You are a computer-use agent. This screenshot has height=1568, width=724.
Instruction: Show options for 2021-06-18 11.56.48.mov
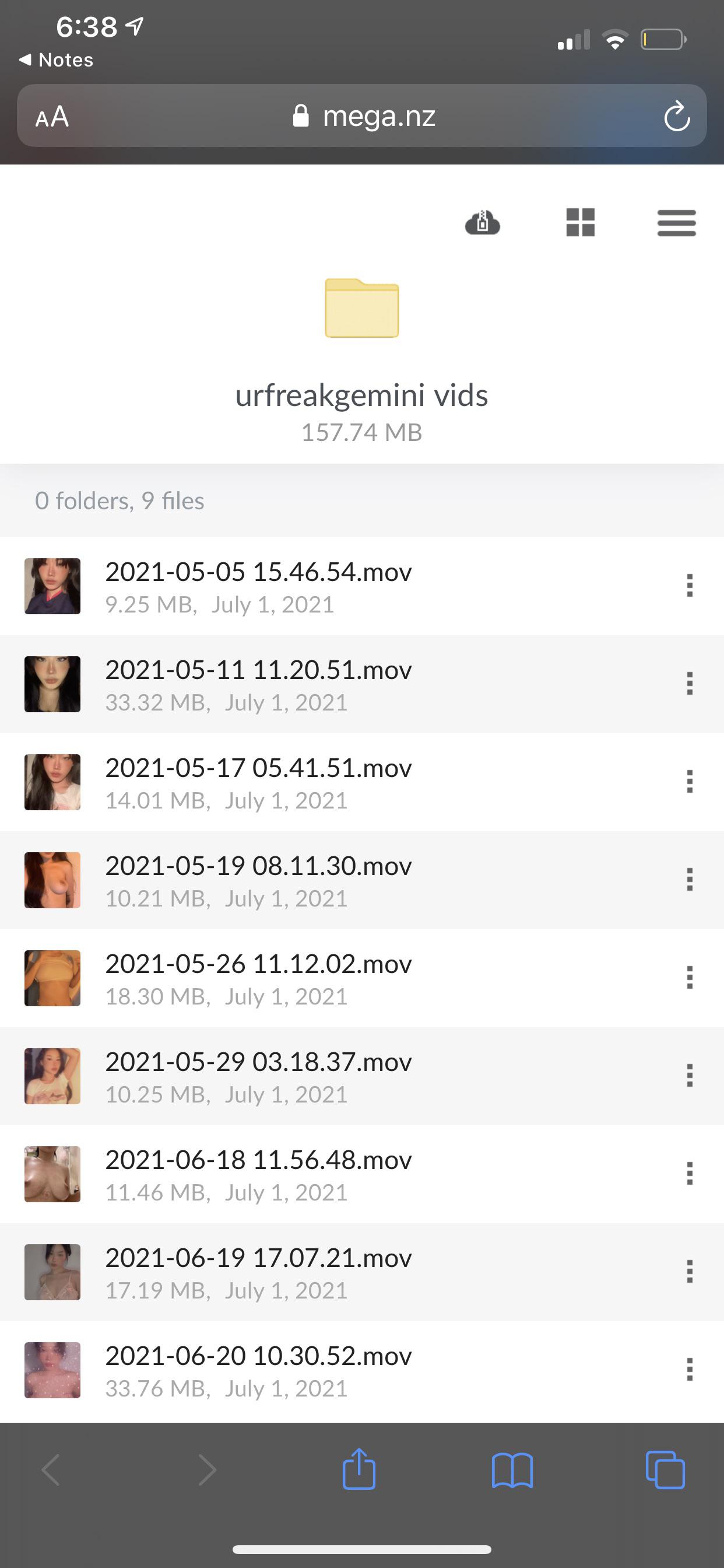pos(690,1174)
